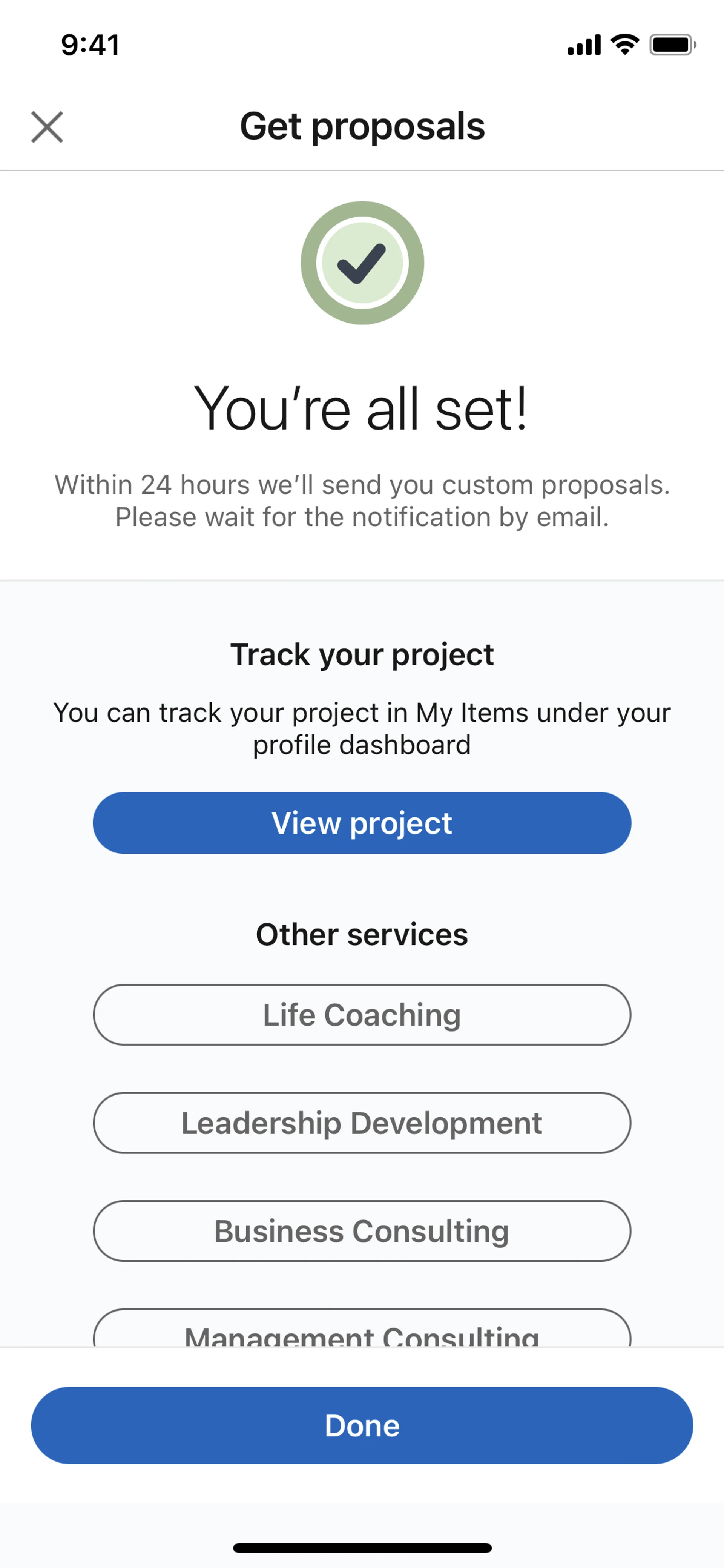Open Business Consulting service
The width and height of the screenshot is (724, 1568).
click(361, 1231)
